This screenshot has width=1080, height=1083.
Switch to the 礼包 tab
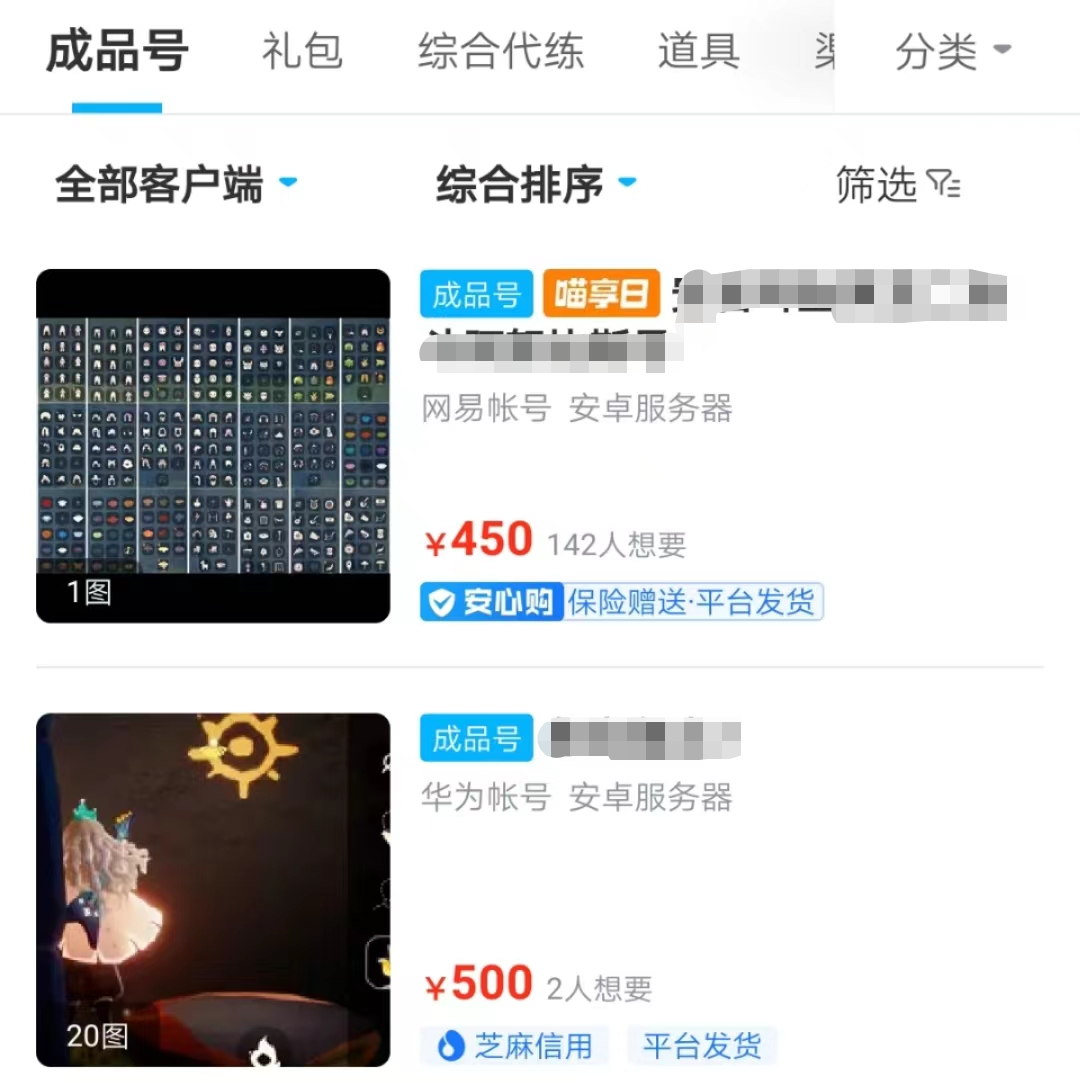[x=302, y=52]
